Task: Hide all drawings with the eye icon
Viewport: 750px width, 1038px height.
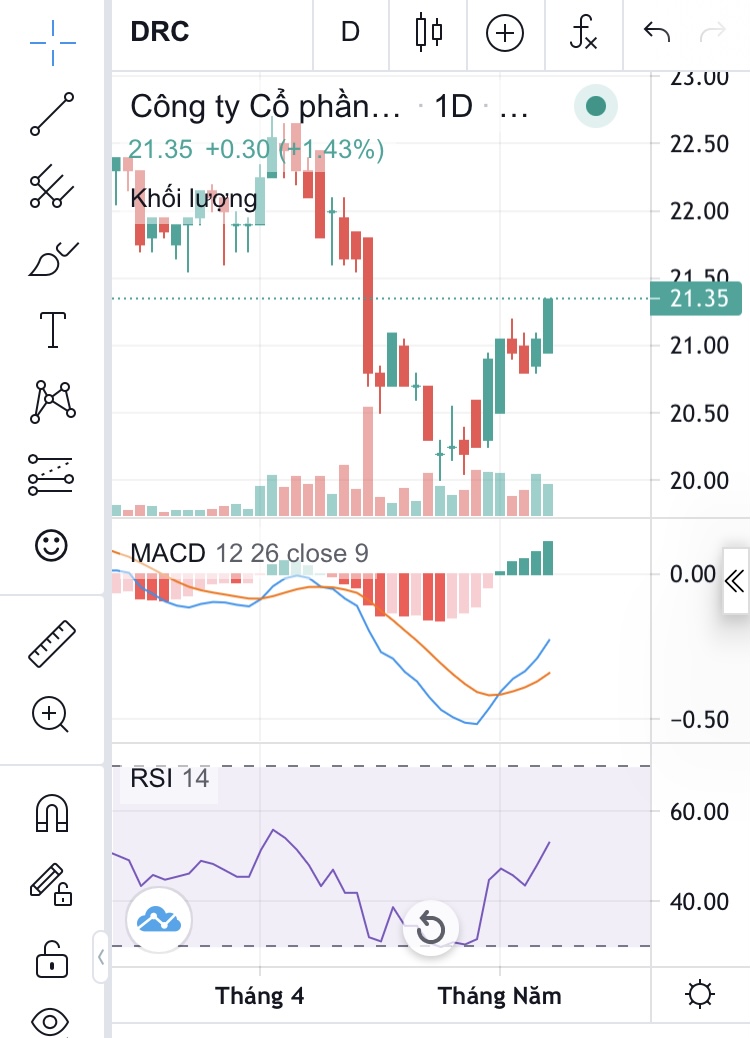Action: coord(52,1021)
